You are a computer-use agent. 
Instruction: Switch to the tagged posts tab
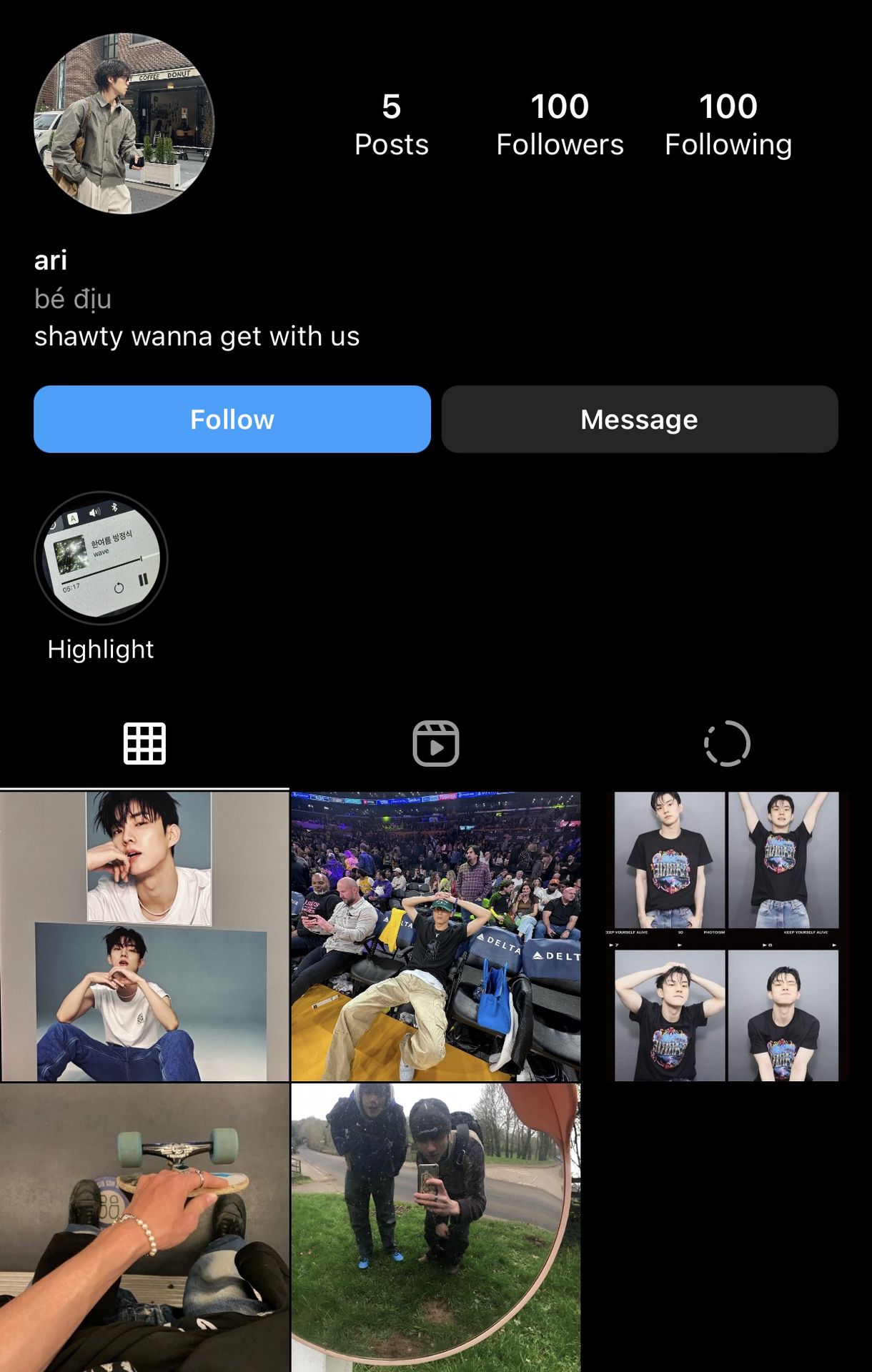[x=726, y=744]
